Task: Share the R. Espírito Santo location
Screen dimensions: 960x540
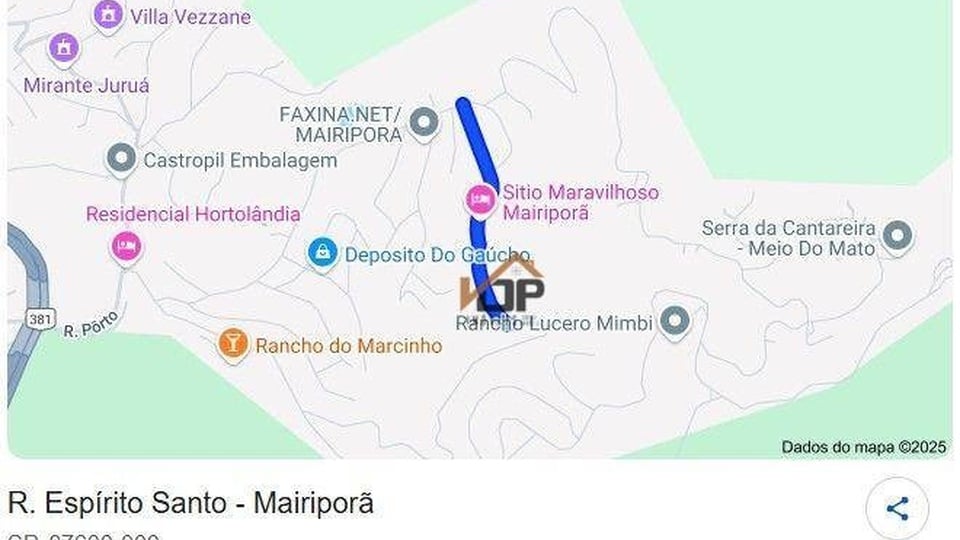Action: tap(897, 508)
